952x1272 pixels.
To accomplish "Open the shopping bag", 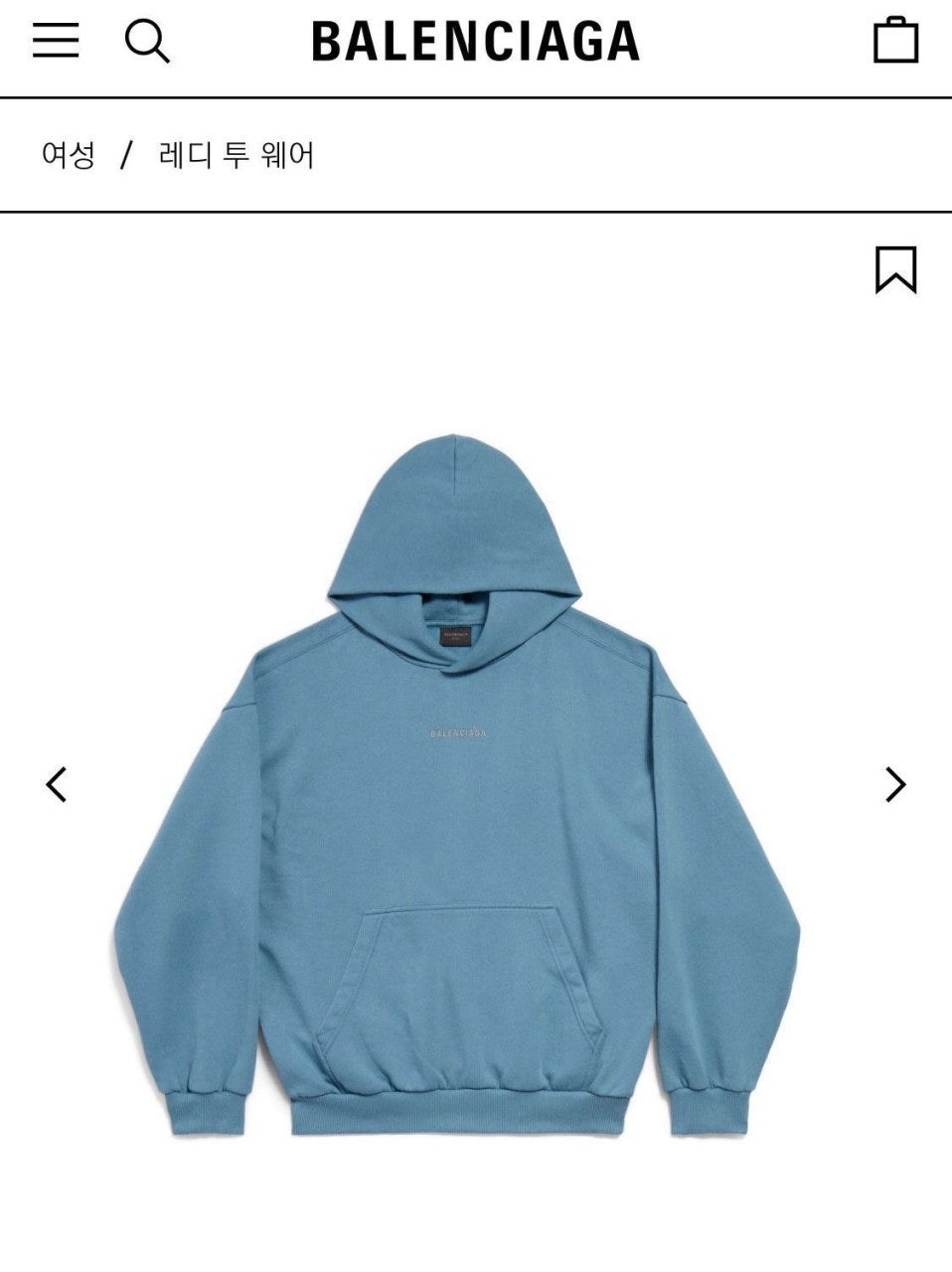I will [x=895, y=41].
